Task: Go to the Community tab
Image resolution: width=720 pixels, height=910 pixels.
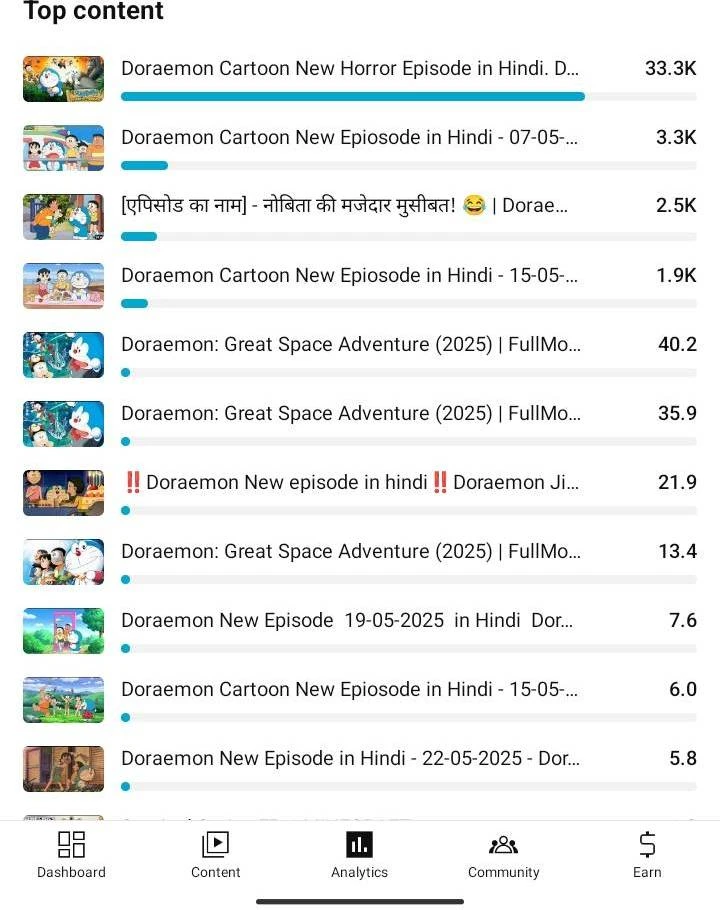Action: (x=504, y=856)
